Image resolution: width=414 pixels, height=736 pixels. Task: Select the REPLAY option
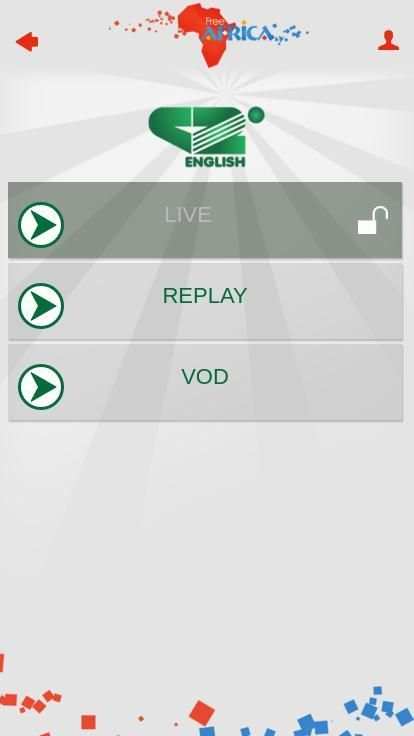[205, 301]
